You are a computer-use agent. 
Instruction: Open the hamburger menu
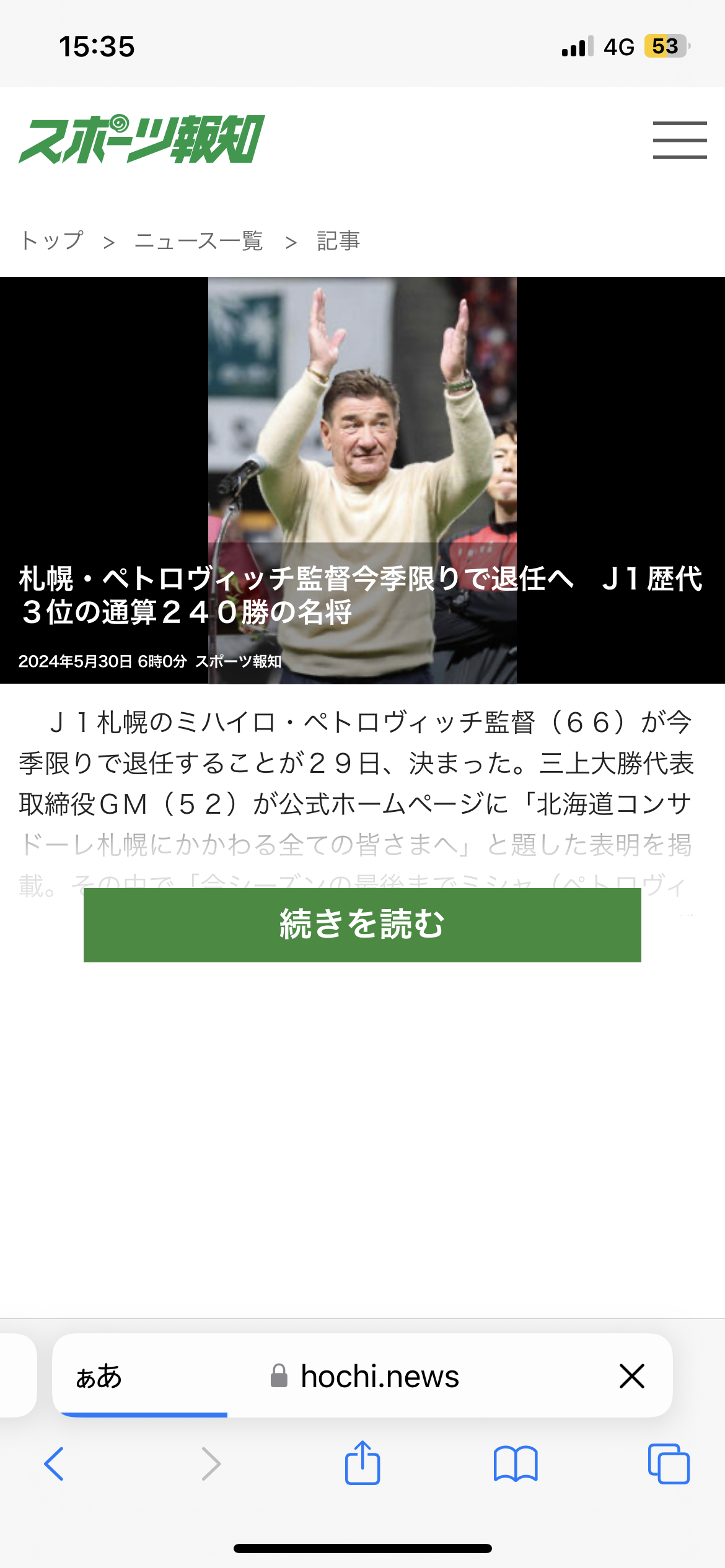click(x=680, y=140)
